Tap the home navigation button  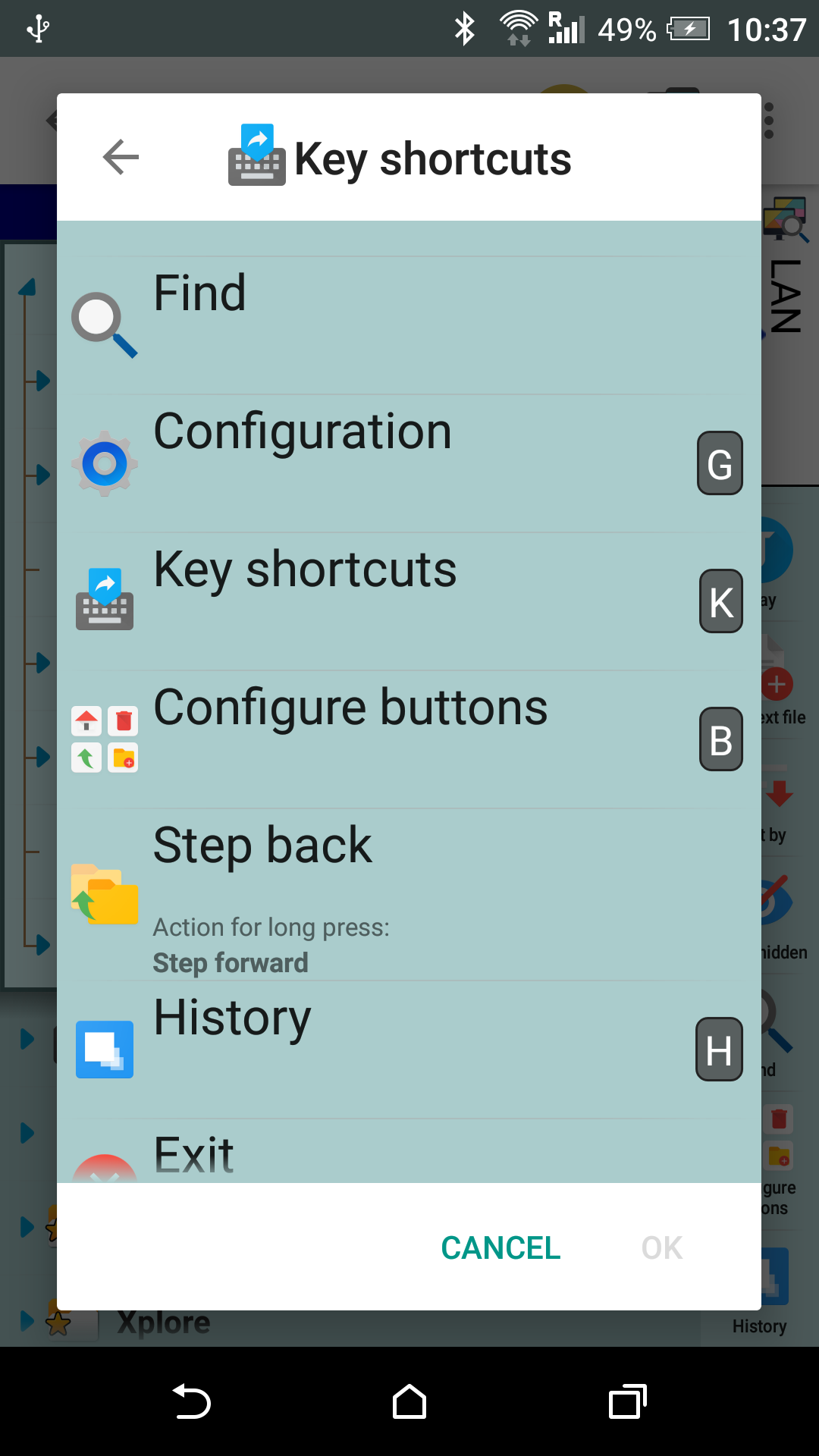point(409,1402)
